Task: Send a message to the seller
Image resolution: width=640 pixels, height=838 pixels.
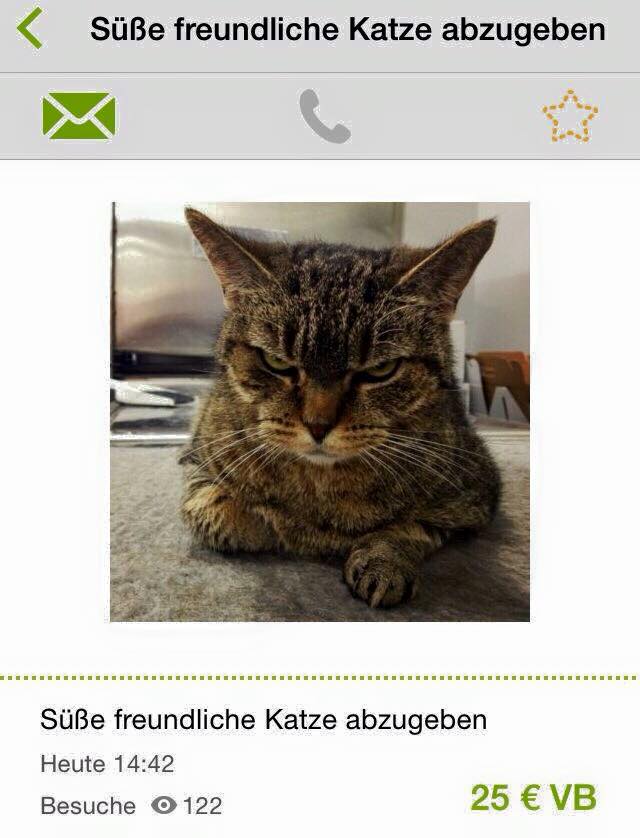Action: coord(79,116)
